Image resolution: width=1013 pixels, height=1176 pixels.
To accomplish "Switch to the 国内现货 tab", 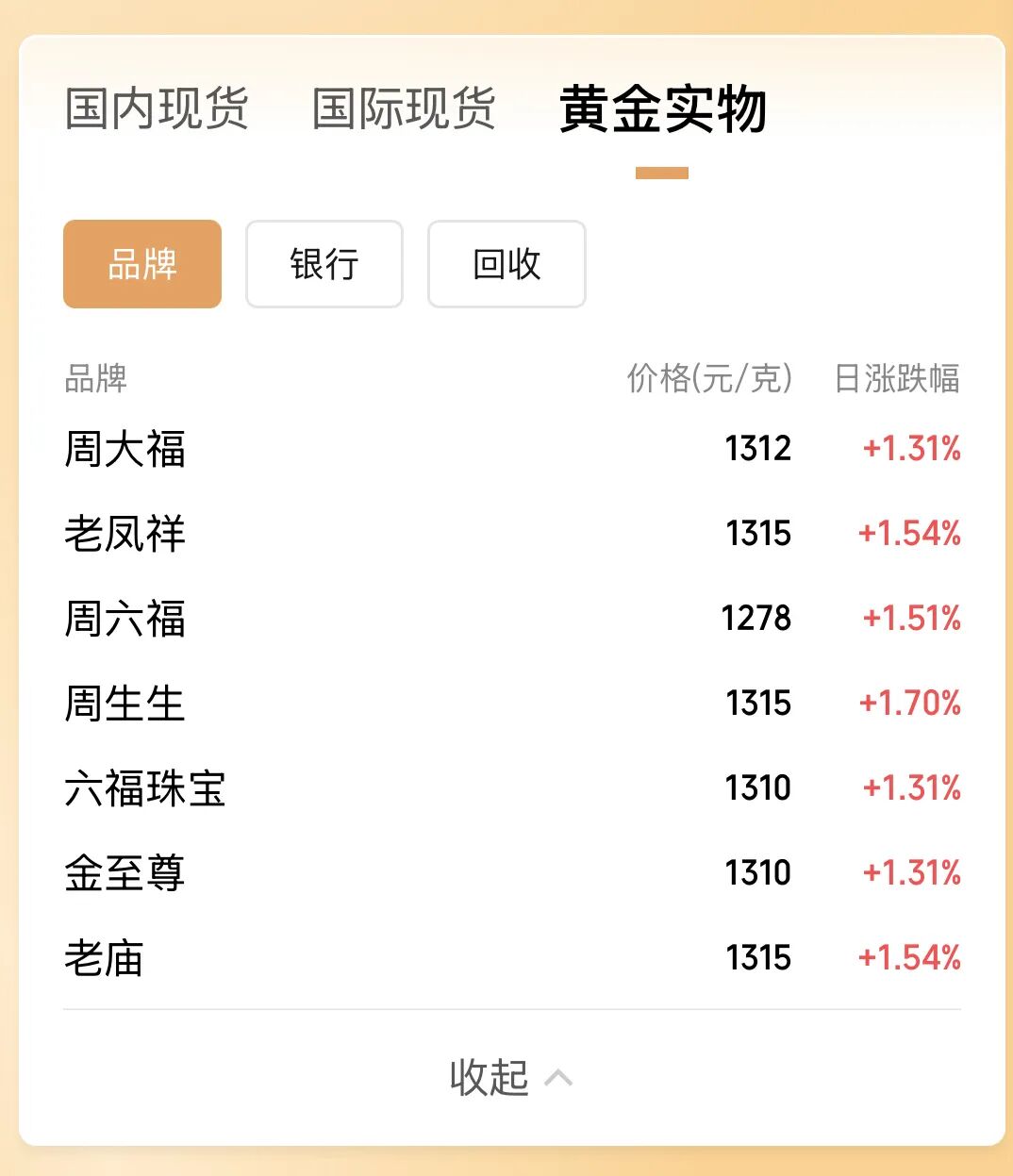I will (157, 108).
